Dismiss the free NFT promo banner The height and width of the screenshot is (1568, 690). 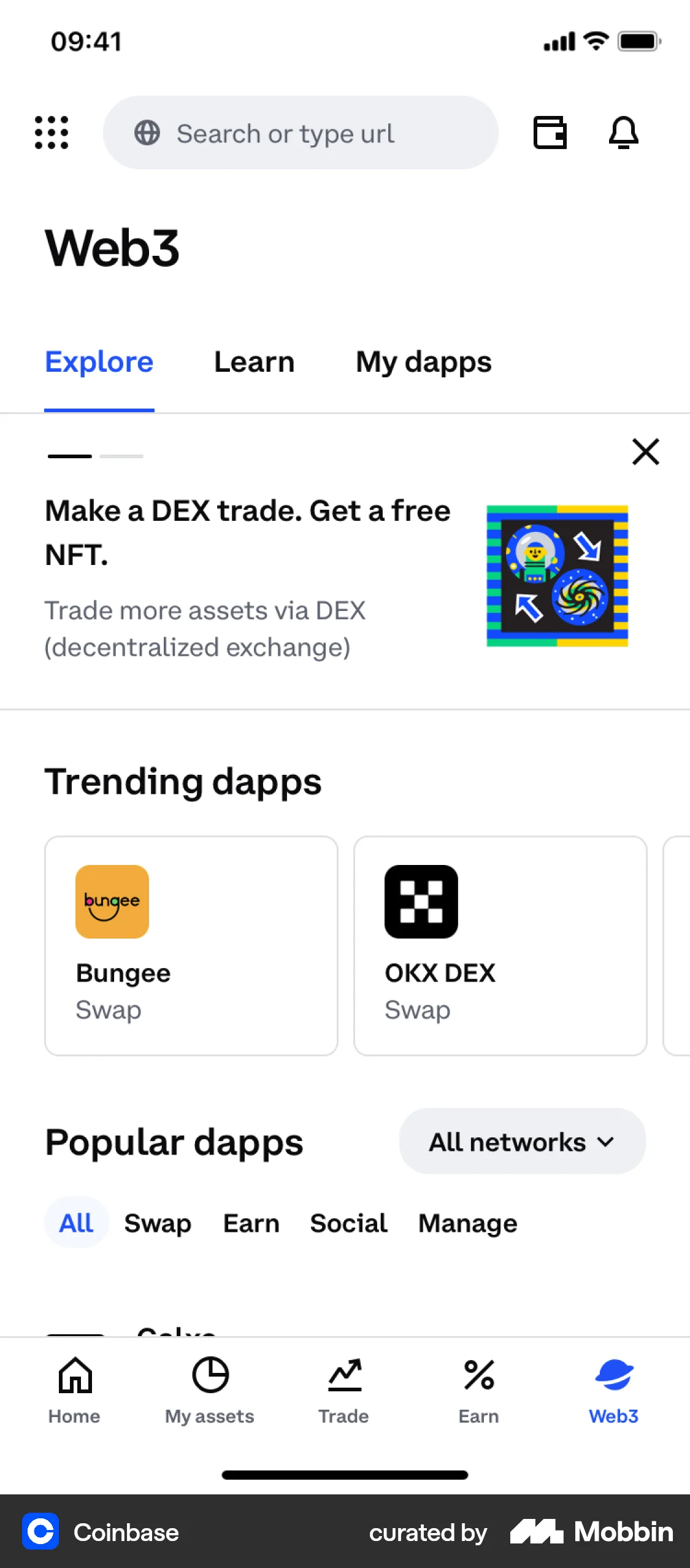pyautogui.click(x=645, y=452)
